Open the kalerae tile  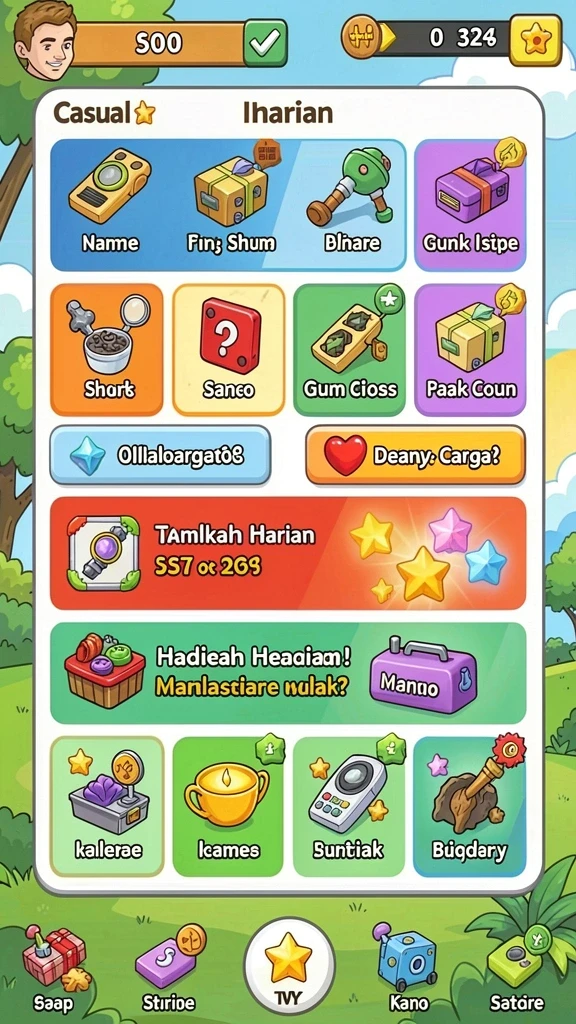pyautogui.click(x=107, y=806)
